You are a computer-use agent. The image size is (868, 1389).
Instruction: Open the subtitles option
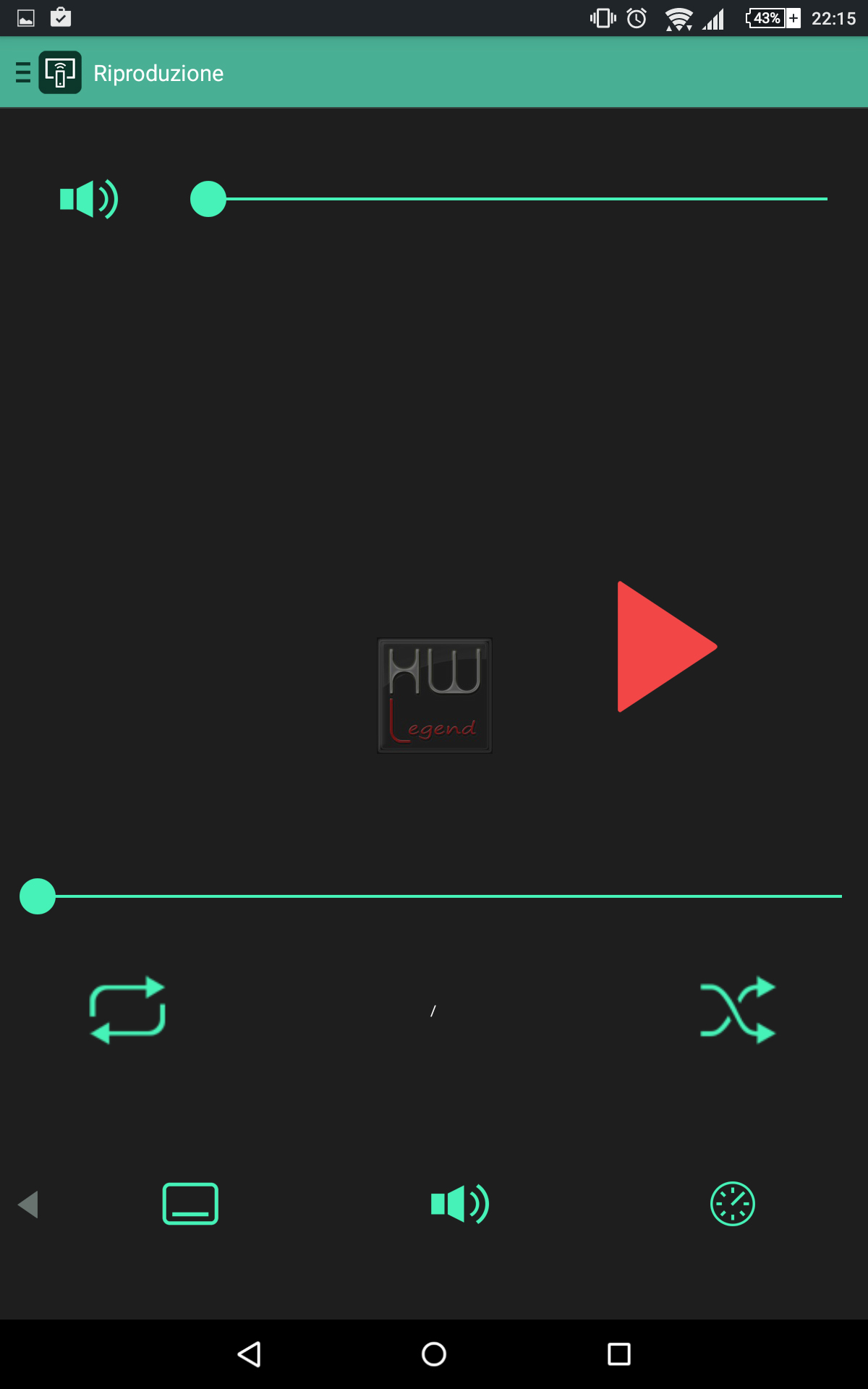coord(190,1204)
